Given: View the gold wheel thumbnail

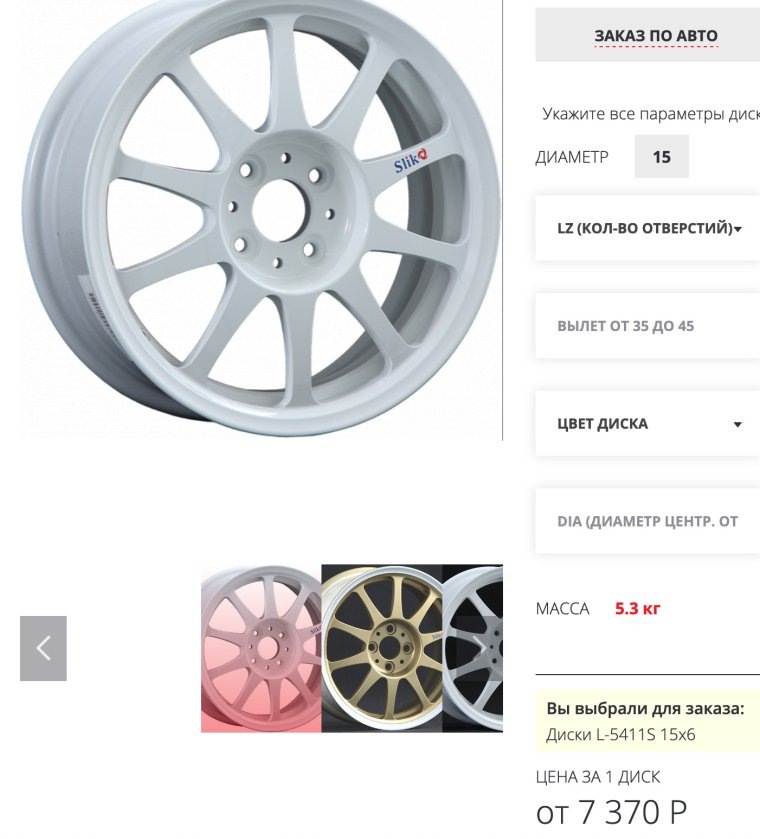Looking at the screenshot, I should click(381, 648).
